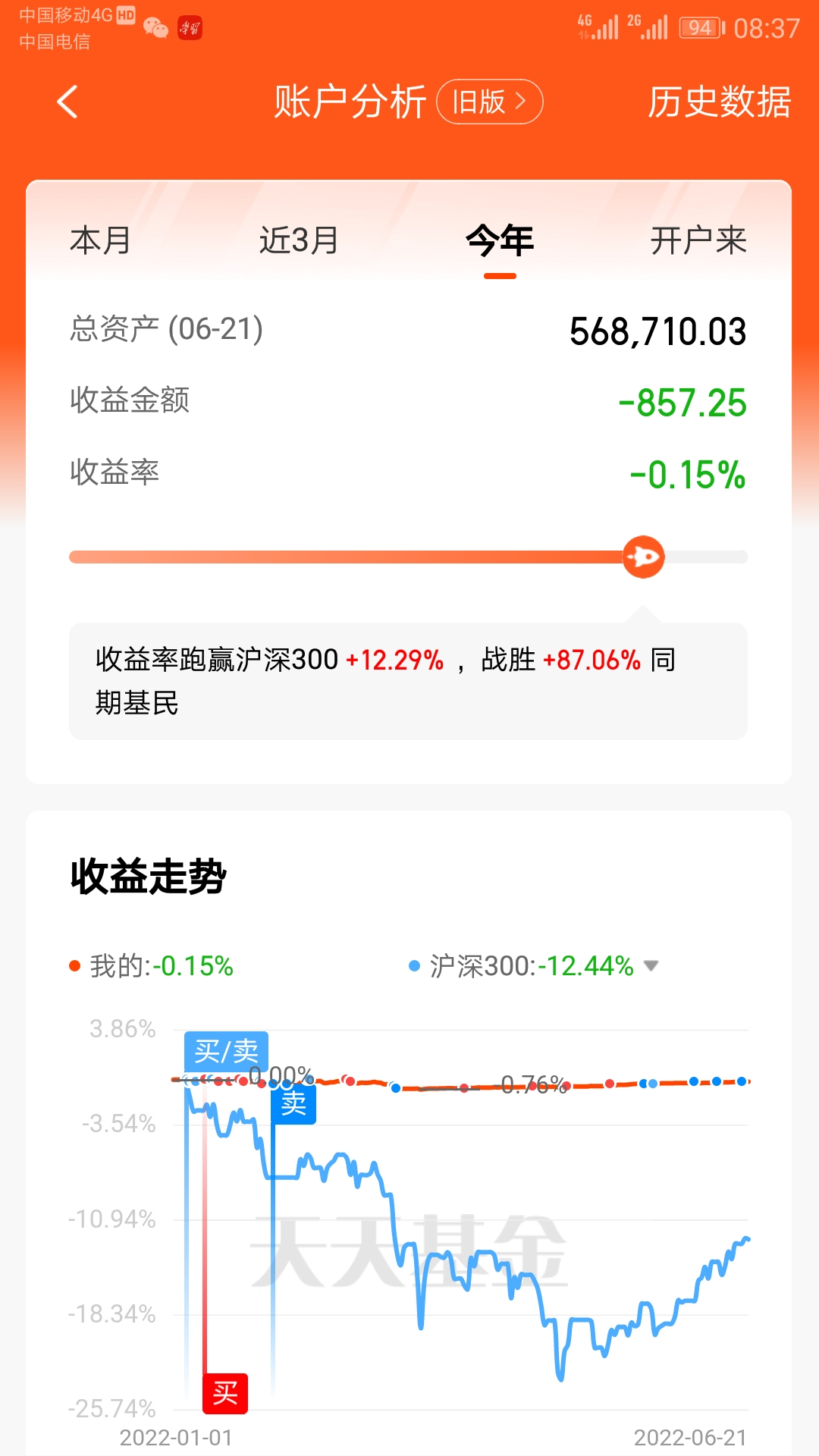
Task: Tap the blue 卖 marker on the chart
Action: [293, 1103]
